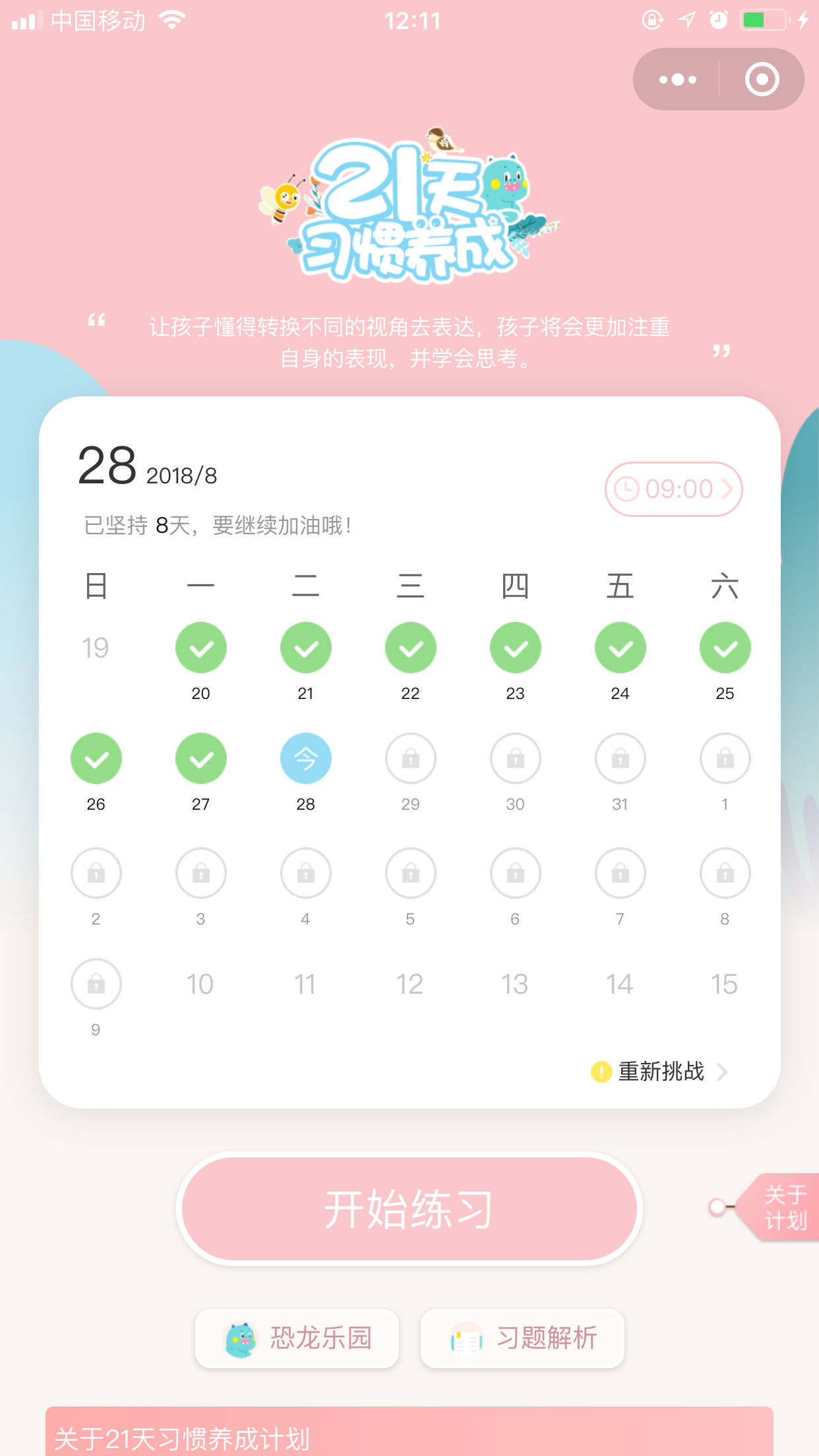This screenshot has width=819, height=1456.
Task: Tap 开始练习 to start practice
Action: [409, 1209]
